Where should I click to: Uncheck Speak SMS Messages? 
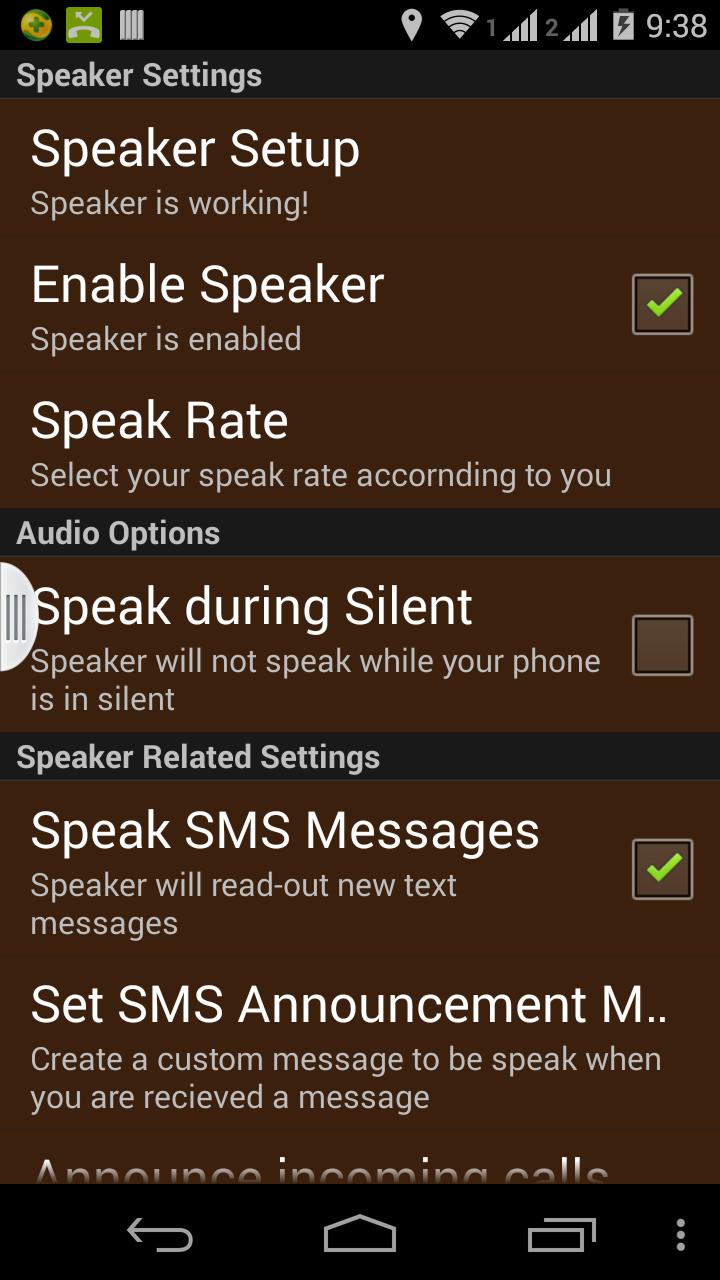[x=661, y=867]
